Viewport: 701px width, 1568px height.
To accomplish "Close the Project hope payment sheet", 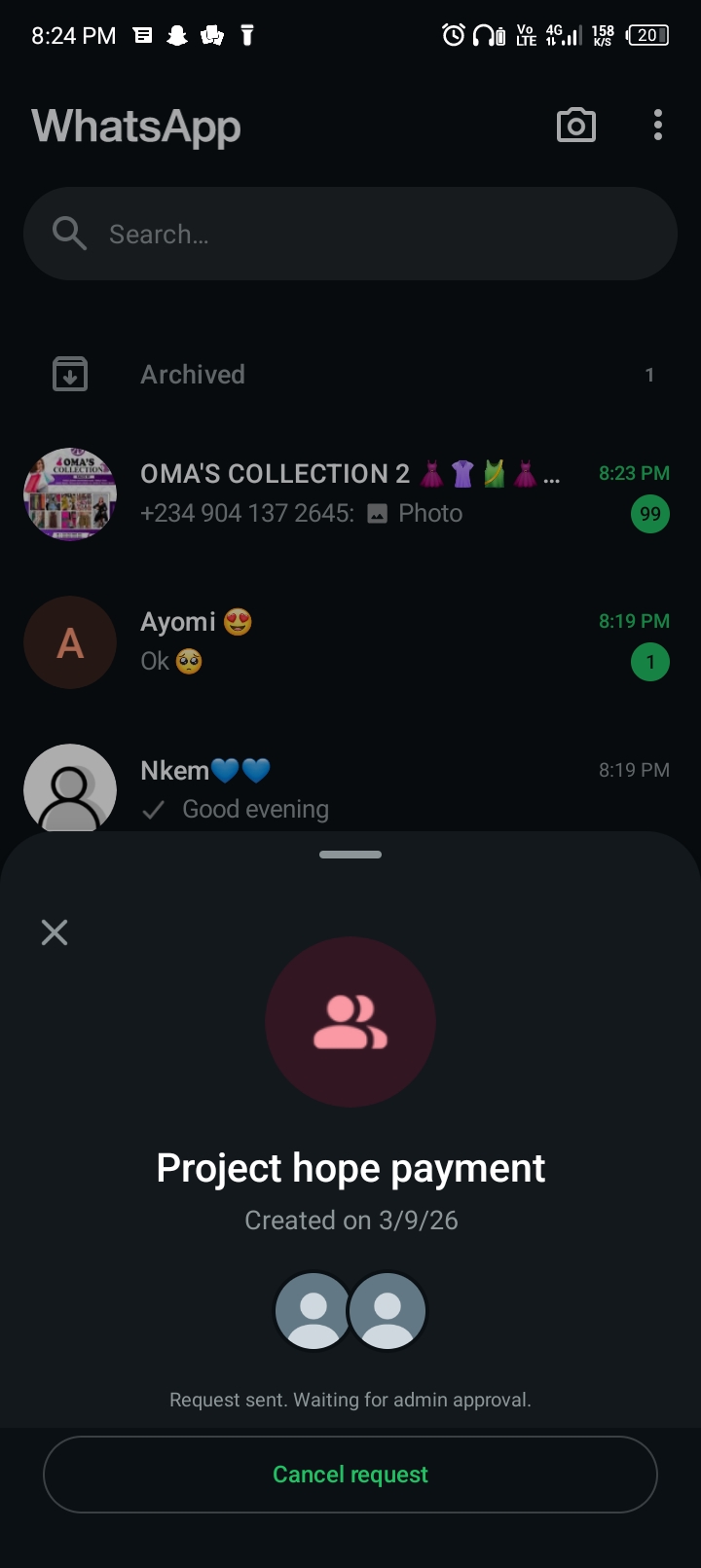I will click(x=55, y=932).
